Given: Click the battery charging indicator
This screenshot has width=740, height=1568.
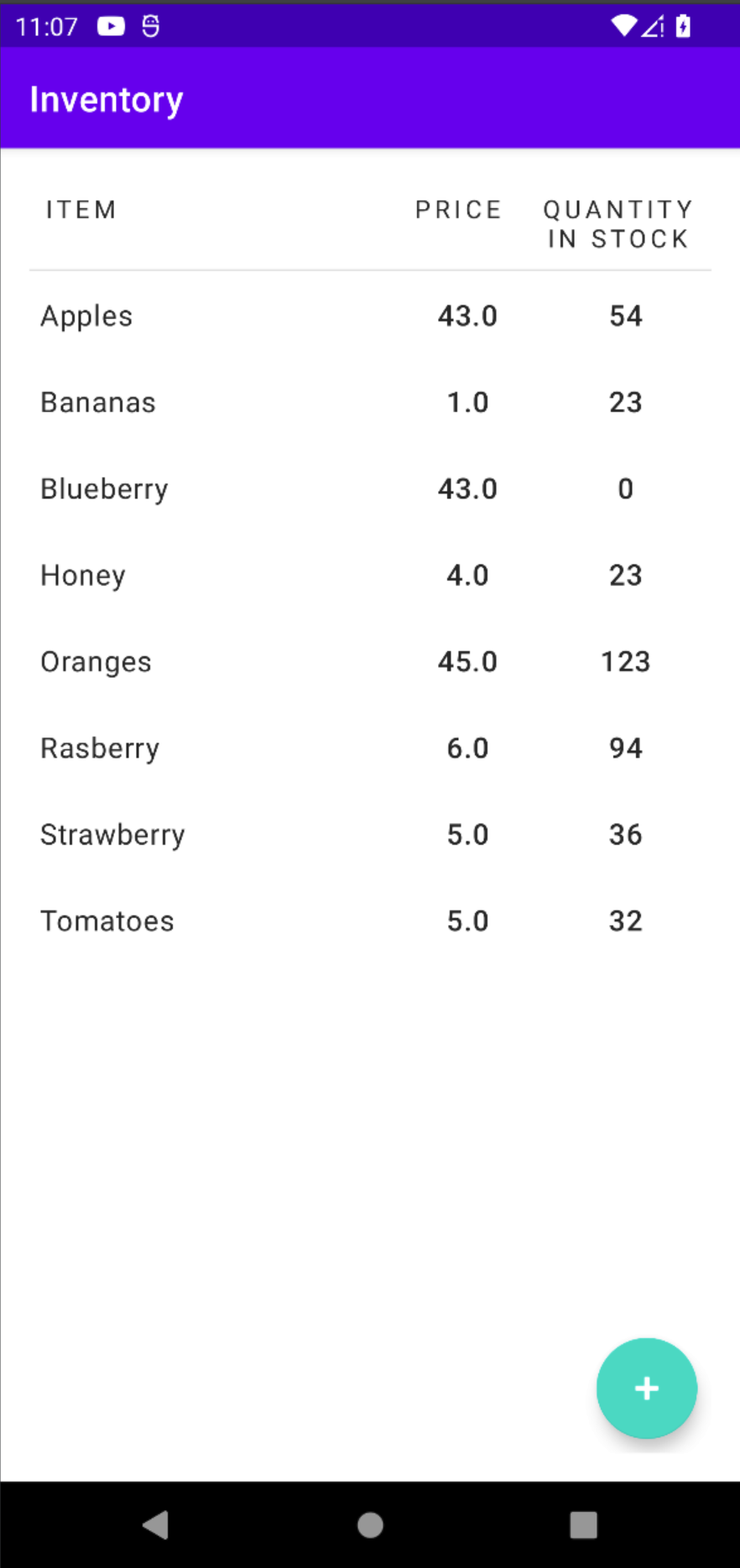Looking at the screenshot, I should pos(684,26).
